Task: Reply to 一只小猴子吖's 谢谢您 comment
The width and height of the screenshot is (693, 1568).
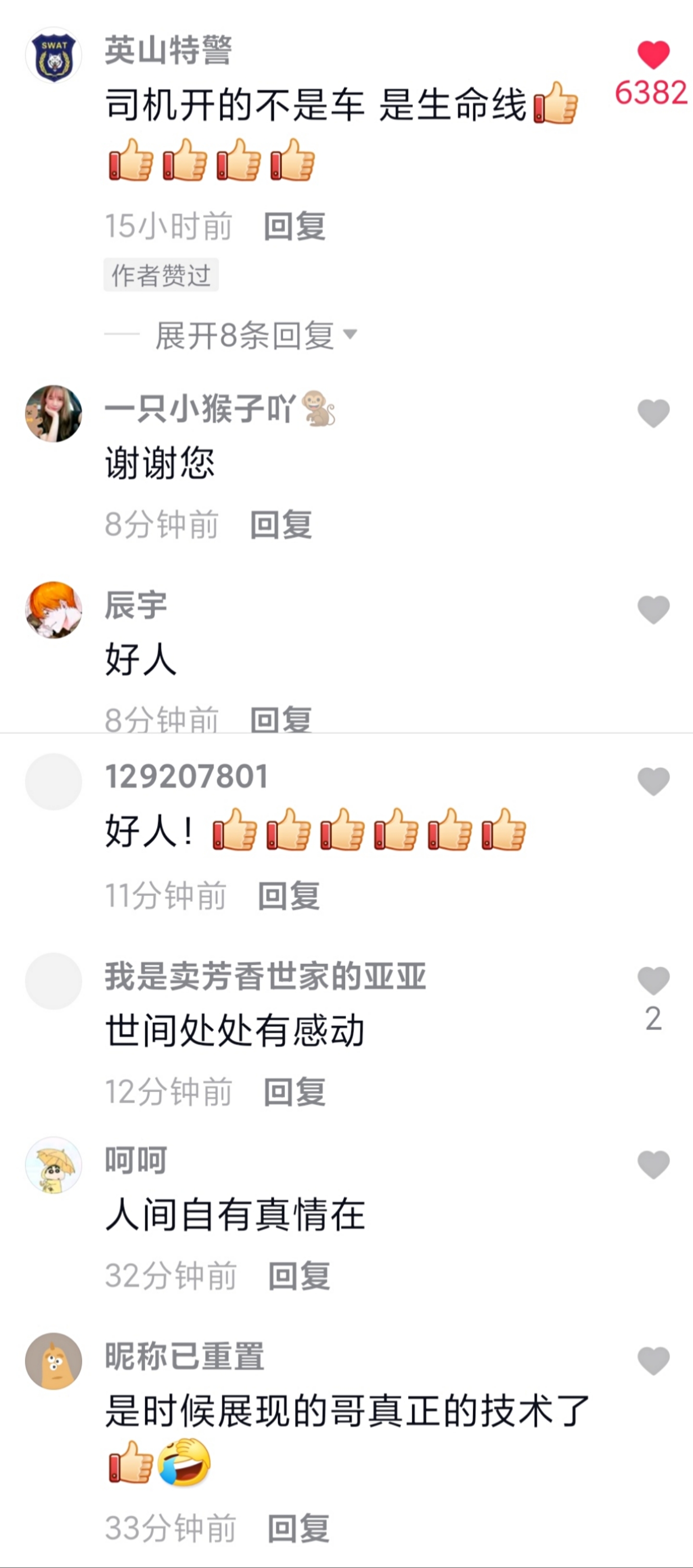Action: coord(281,525)
